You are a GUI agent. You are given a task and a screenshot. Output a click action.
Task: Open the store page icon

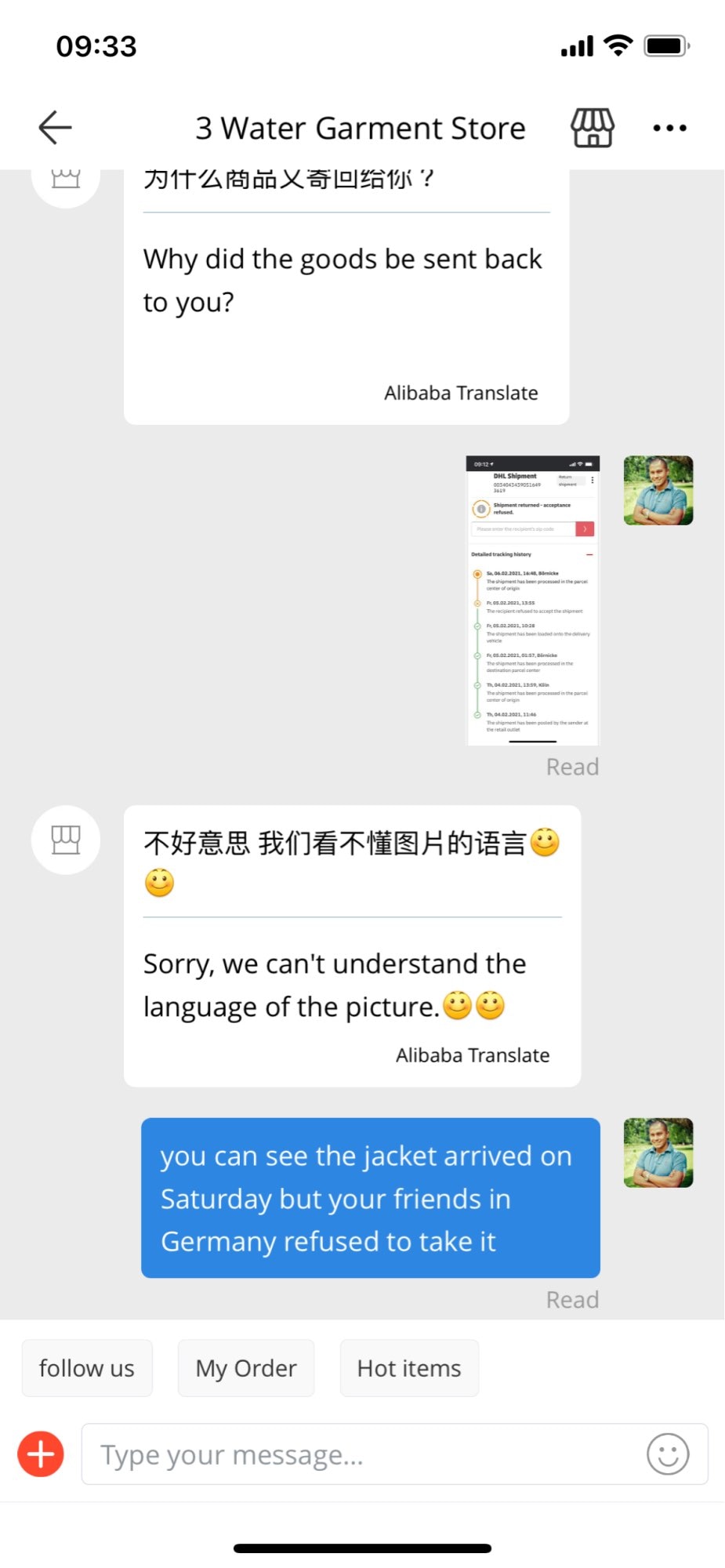click(x=592, y=128)
